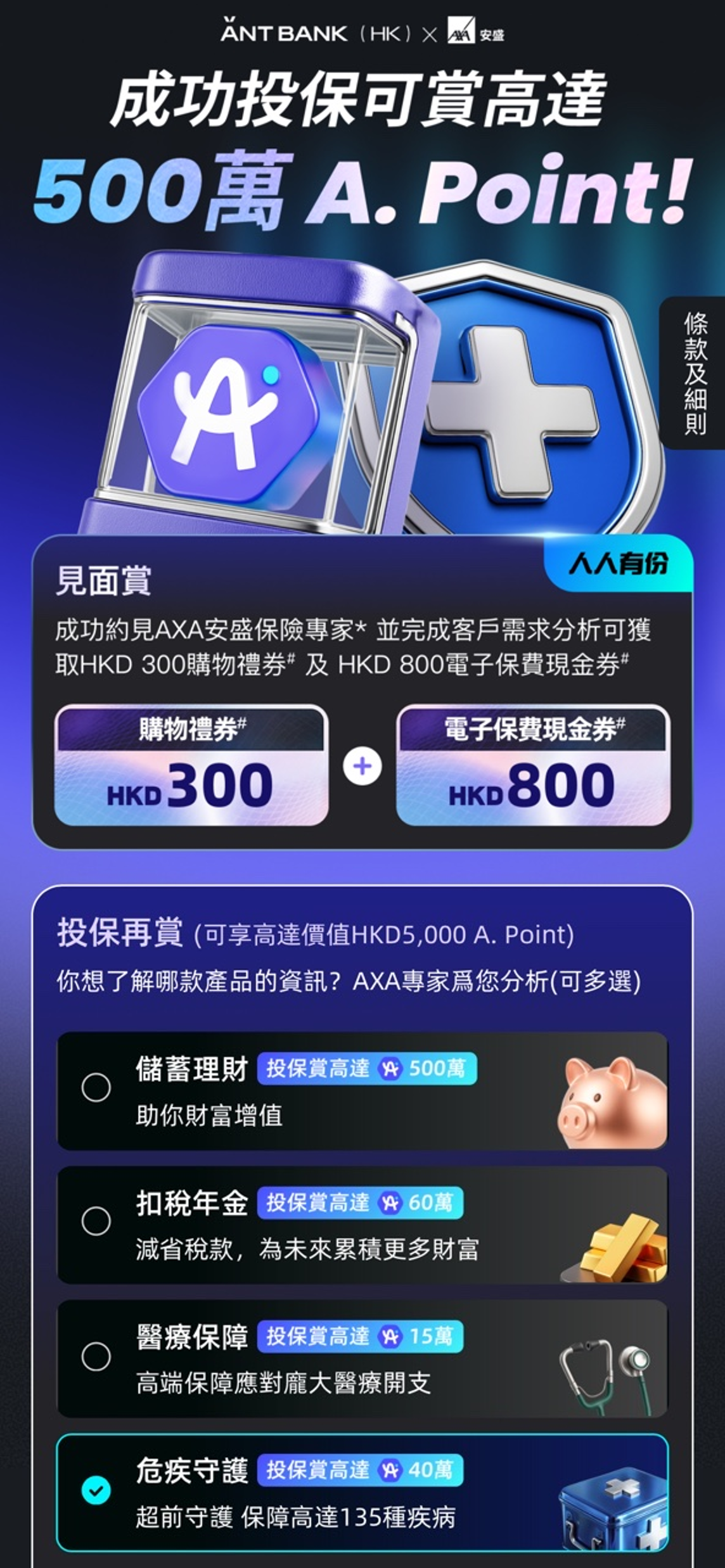Open the 條款及細則 side tab

[x=694, y=374]
